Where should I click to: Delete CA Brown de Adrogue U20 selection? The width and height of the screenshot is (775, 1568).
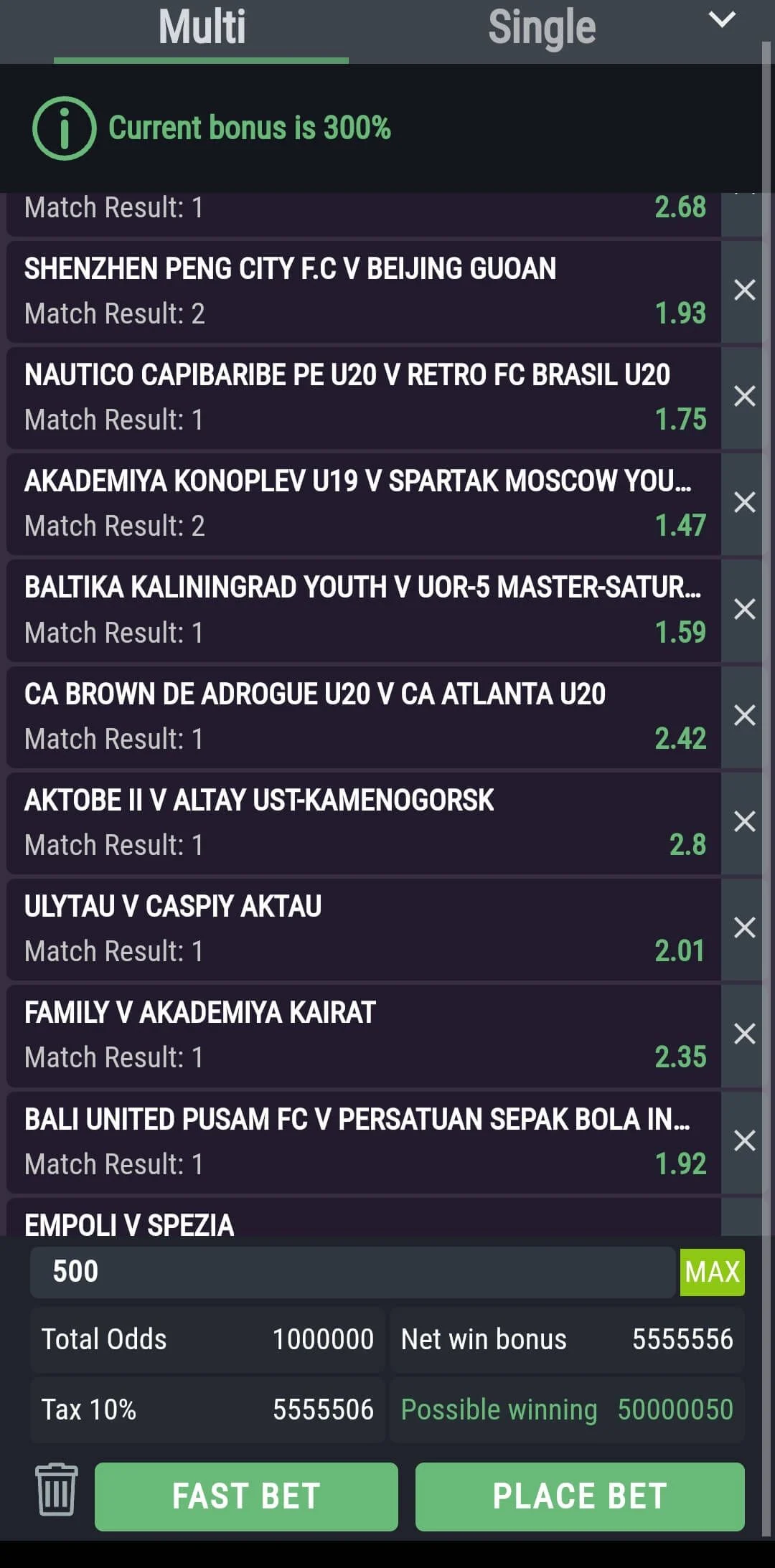[744, 716]
